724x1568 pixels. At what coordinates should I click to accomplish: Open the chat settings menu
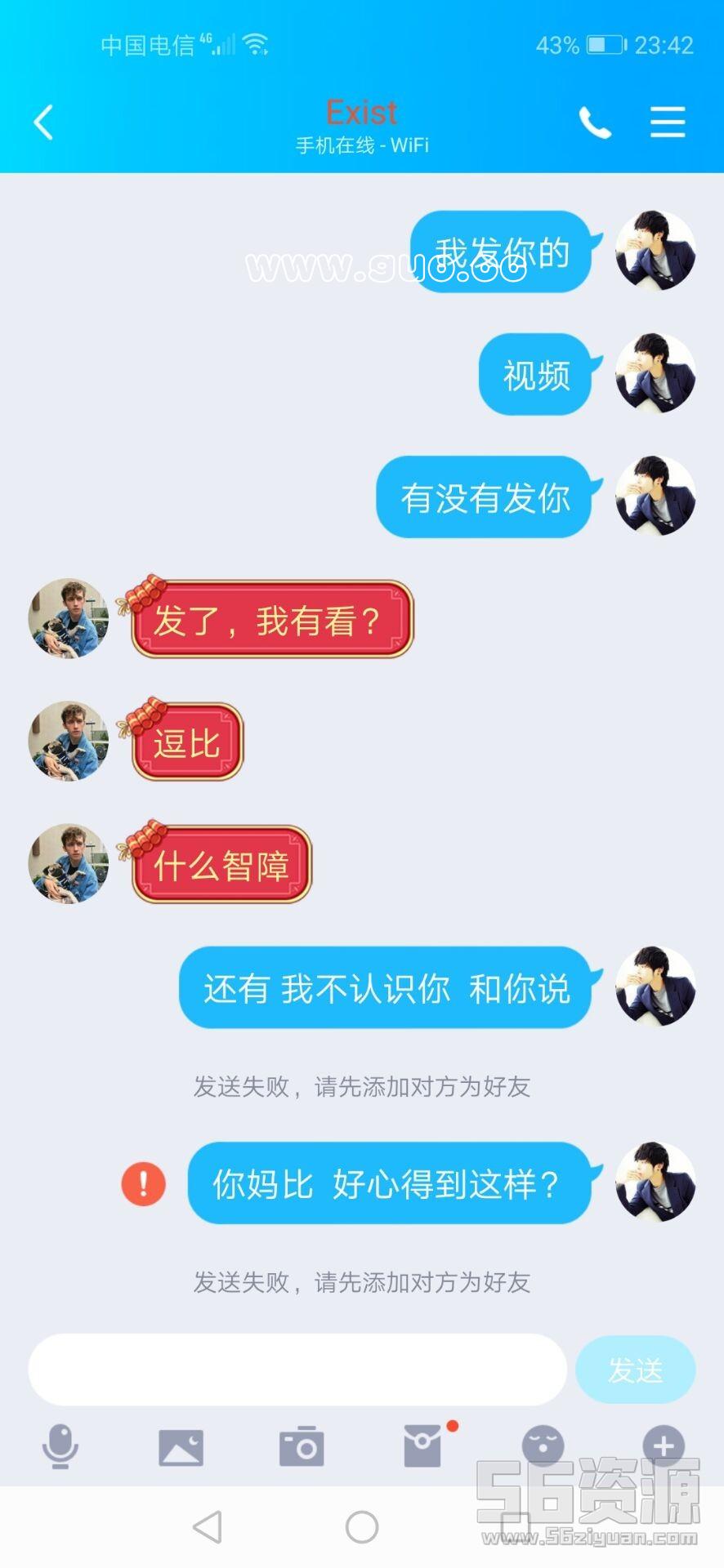(667, 122)
